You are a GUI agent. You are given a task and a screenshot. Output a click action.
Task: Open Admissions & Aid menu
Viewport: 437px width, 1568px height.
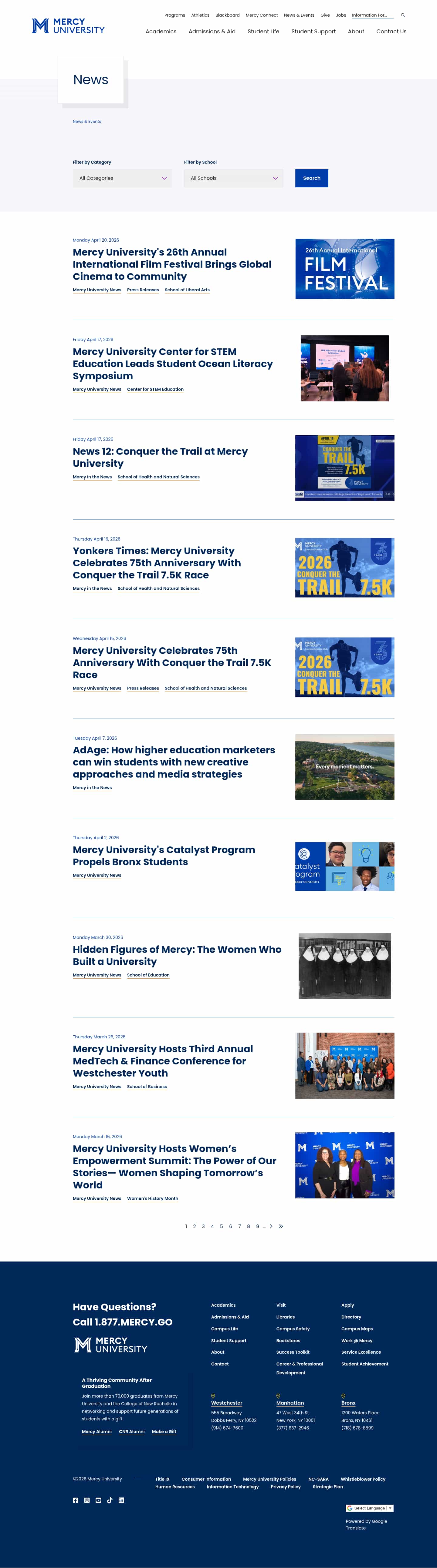[212, 32]
